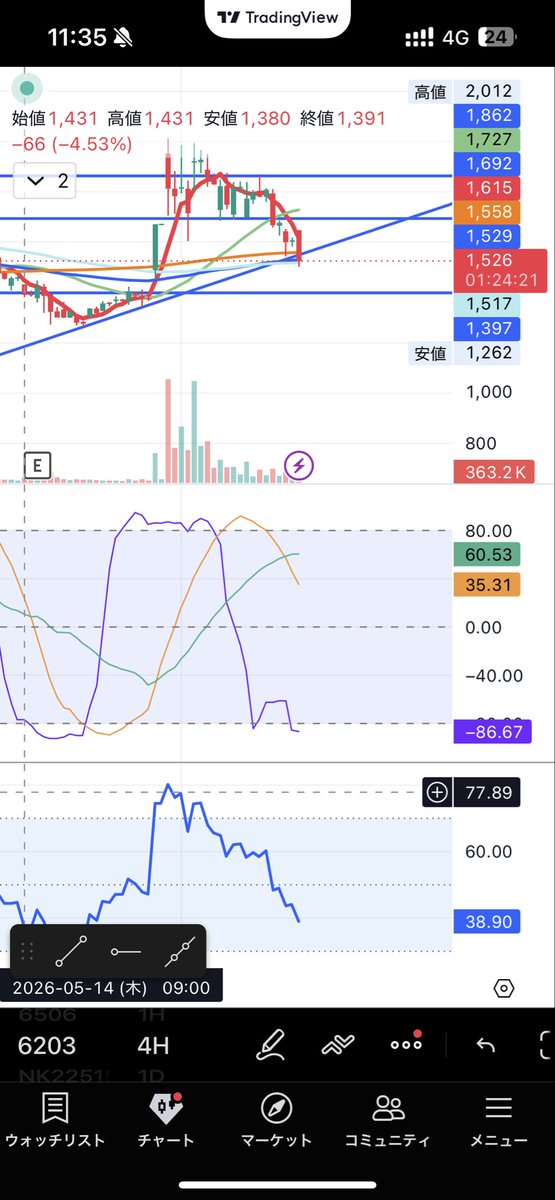This screenshot has height=1200, width=555.
Task: Select the trend line drawing tool
Action: tap(71, 952)
